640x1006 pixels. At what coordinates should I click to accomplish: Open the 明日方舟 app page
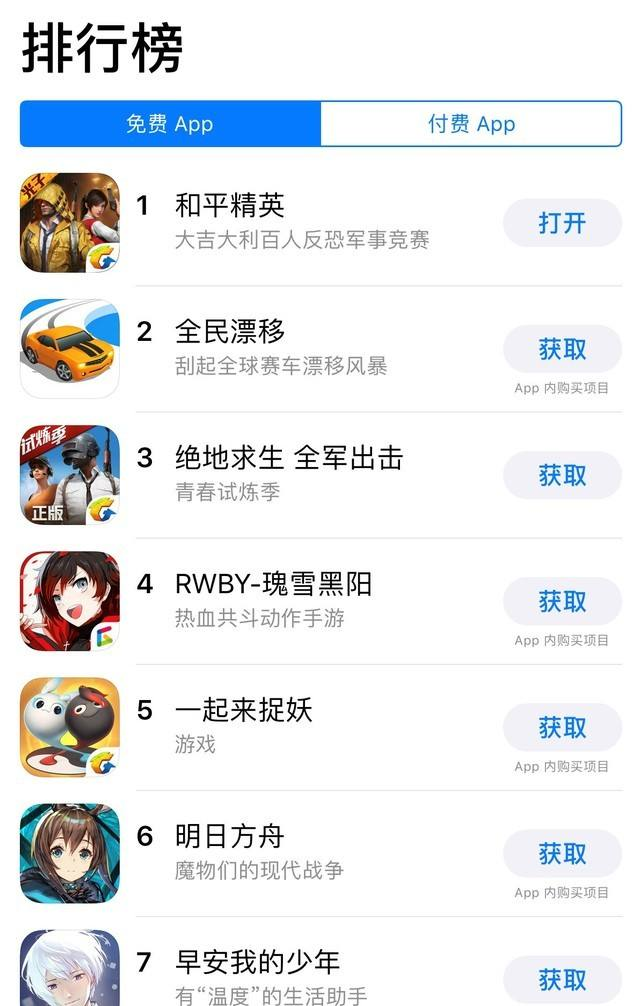click(x=230, y=836)
